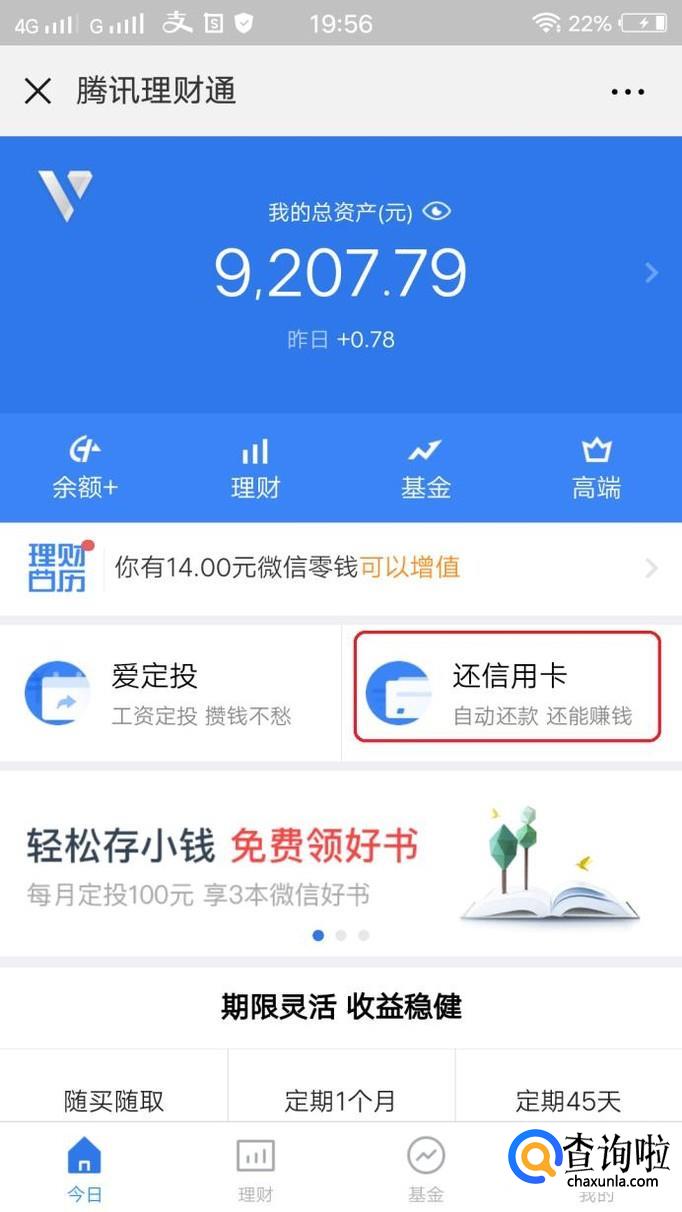Viewport: 682px width, 1212px height.
Task: Open the three-dot overflow menu
Action: pyautogui.click(x=627, y=92)
